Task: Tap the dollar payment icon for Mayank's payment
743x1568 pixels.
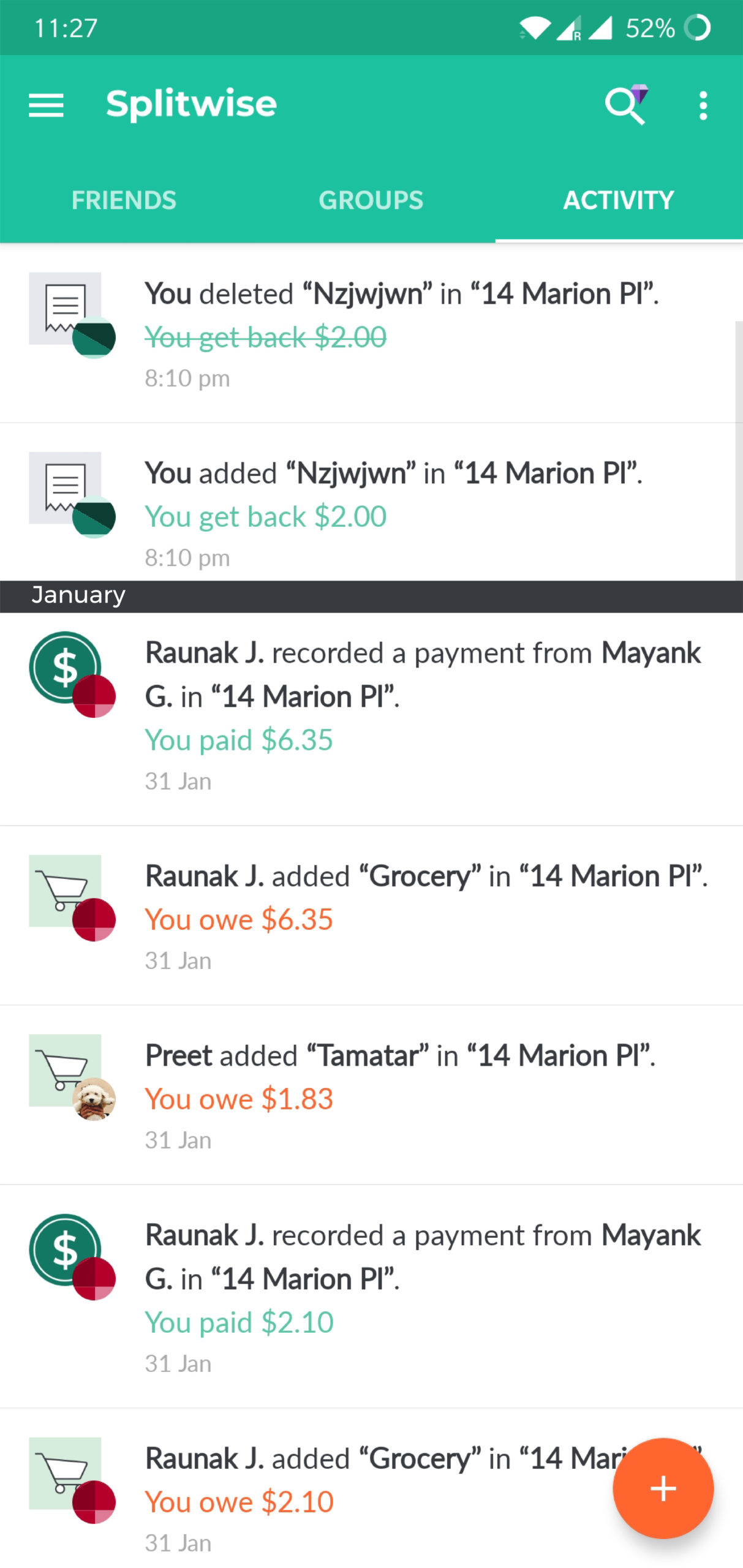Action: click(x=64, y=668)
